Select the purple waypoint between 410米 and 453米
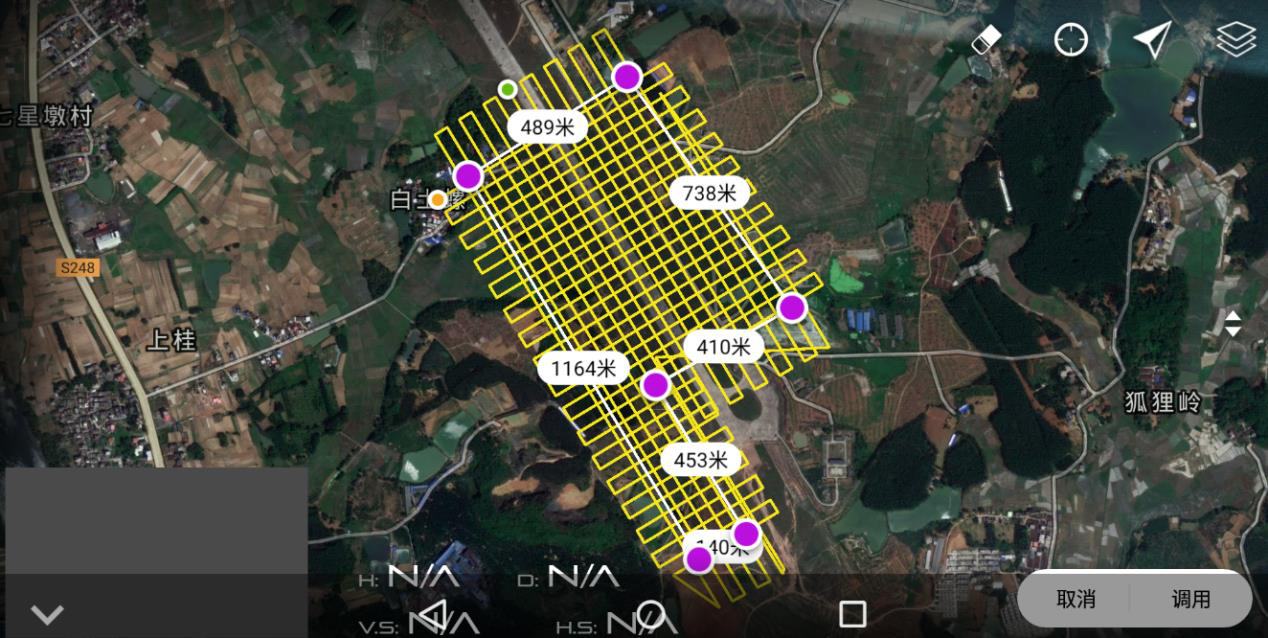1268x638 pixels. click(x=655, y=385)
